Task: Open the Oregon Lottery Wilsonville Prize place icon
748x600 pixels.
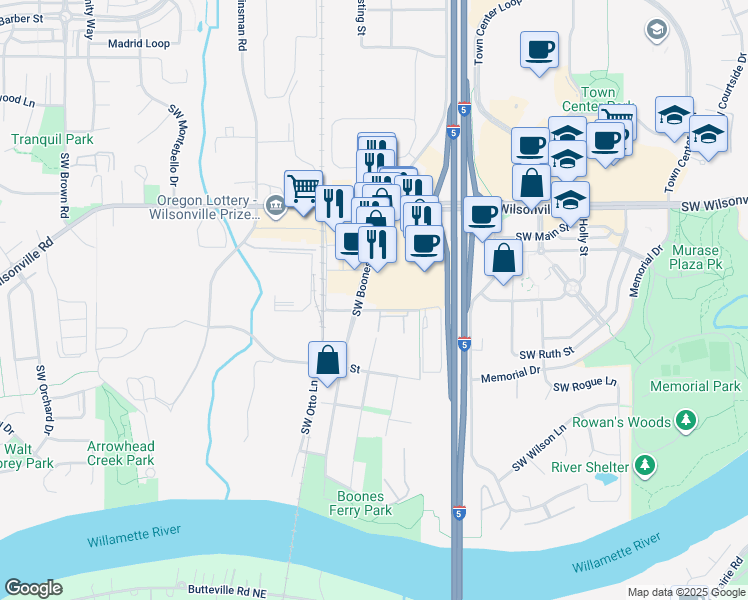Action: [x=273, y=204]
